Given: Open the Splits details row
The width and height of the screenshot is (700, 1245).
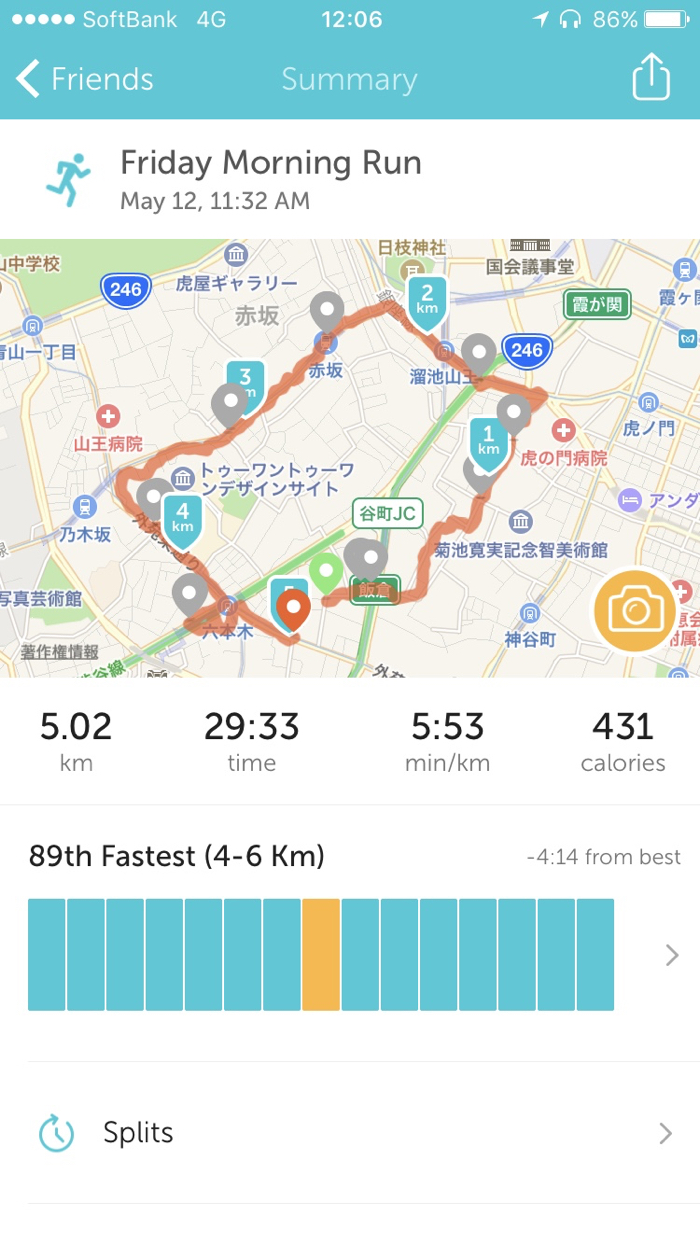Looking at the screenshot, I should click(350, 1133).
